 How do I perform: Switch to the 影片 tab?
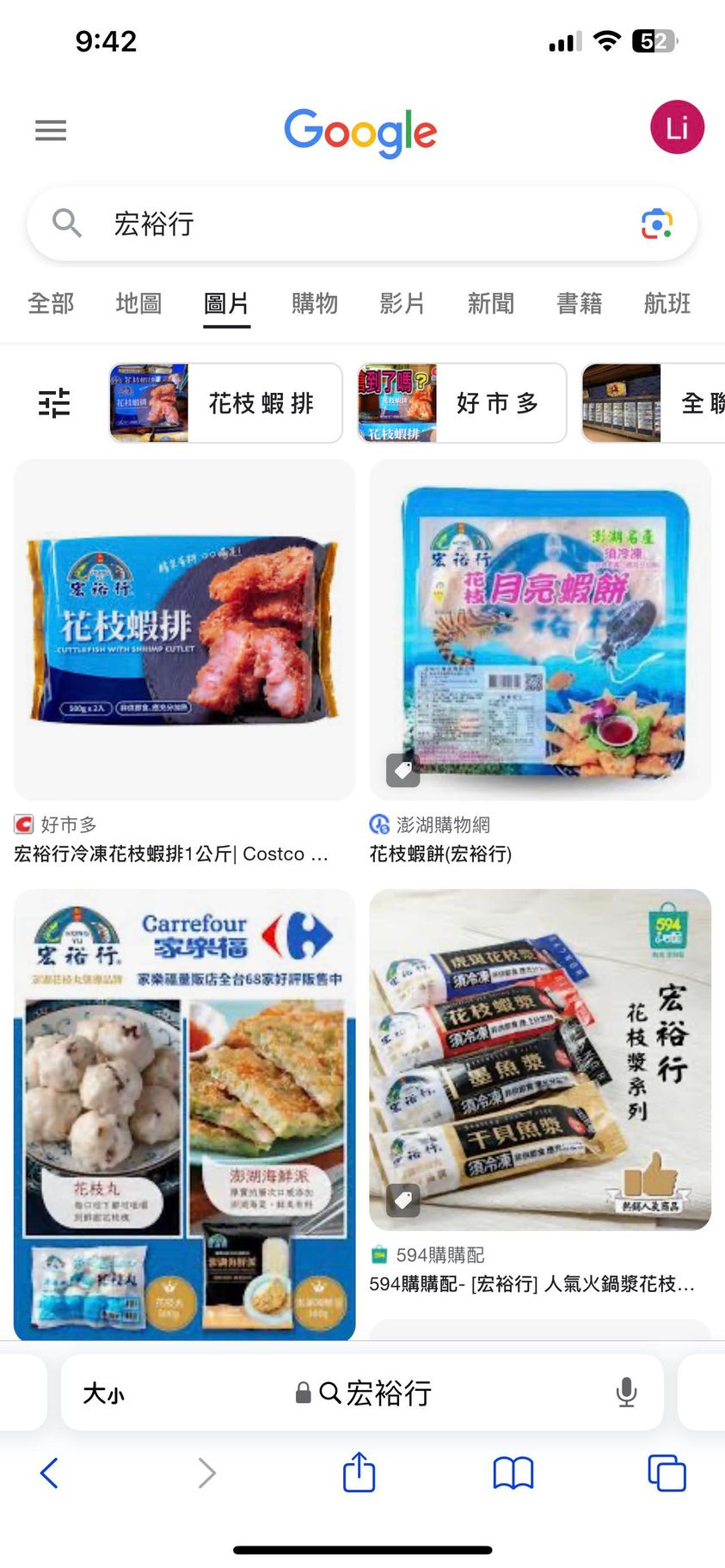coord(402,303)
